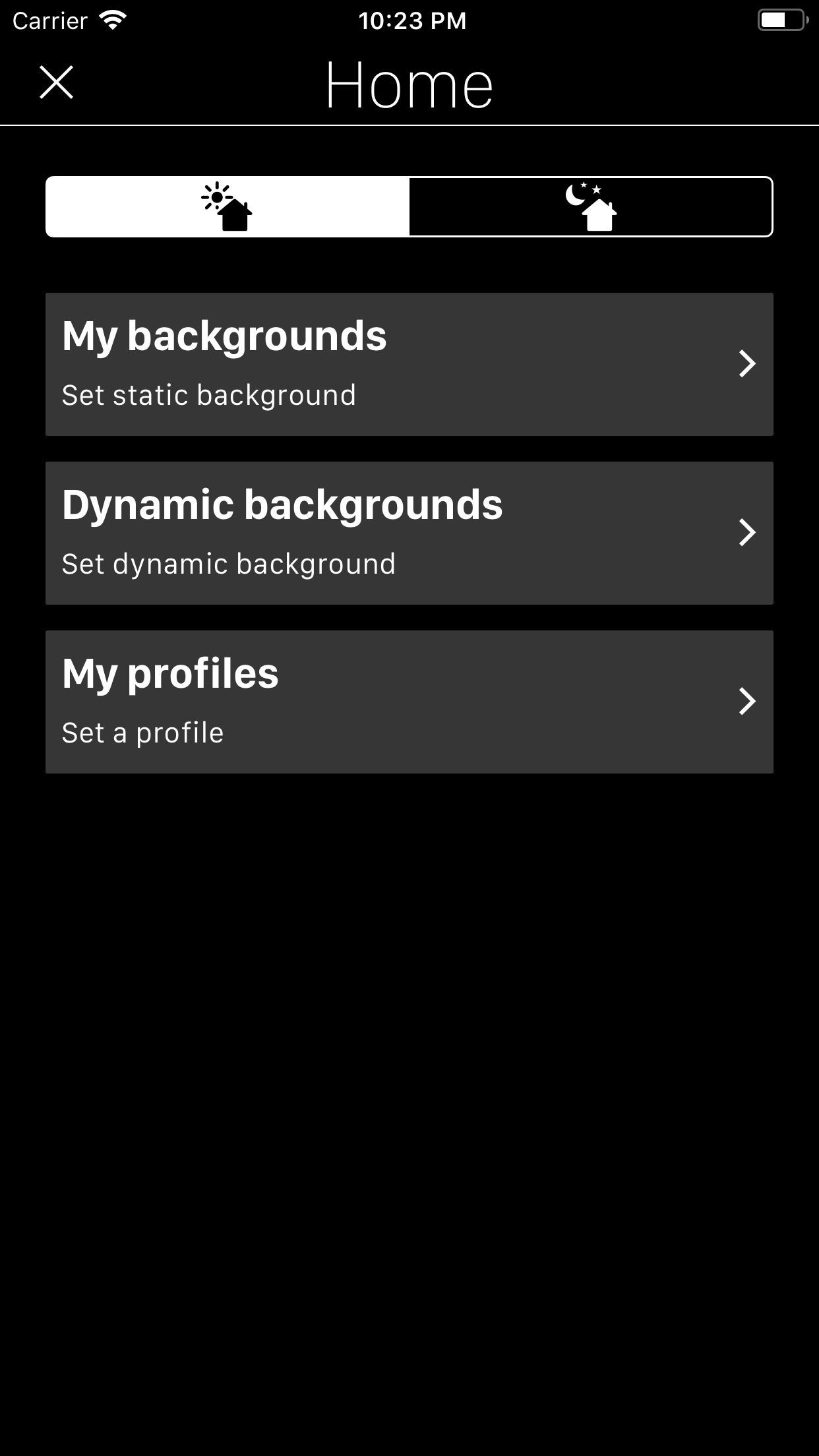Expand My backgrounds with its chevron
Image resolution: width=819 pixels, height=1456 pixels.
click(746, 363)
